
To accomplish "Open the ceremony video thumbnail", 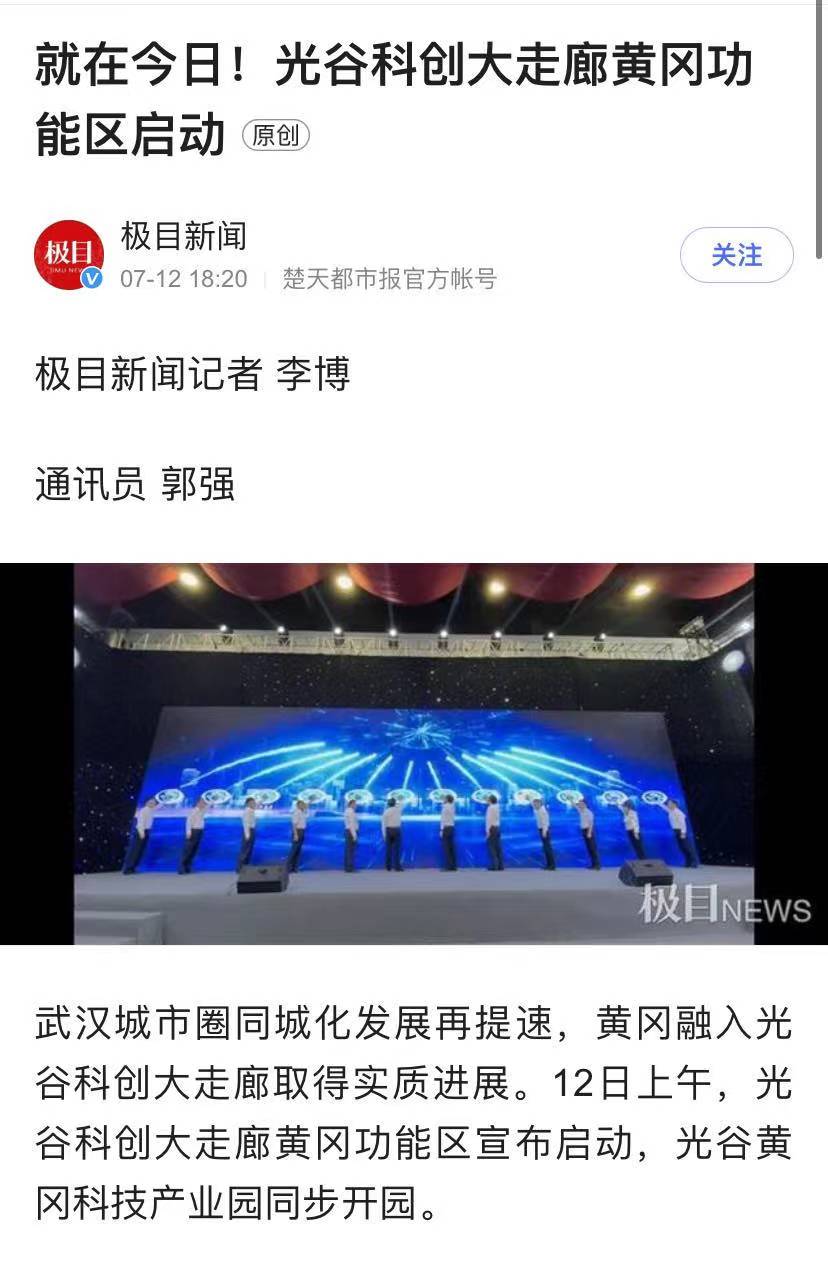I will point(414,753).
